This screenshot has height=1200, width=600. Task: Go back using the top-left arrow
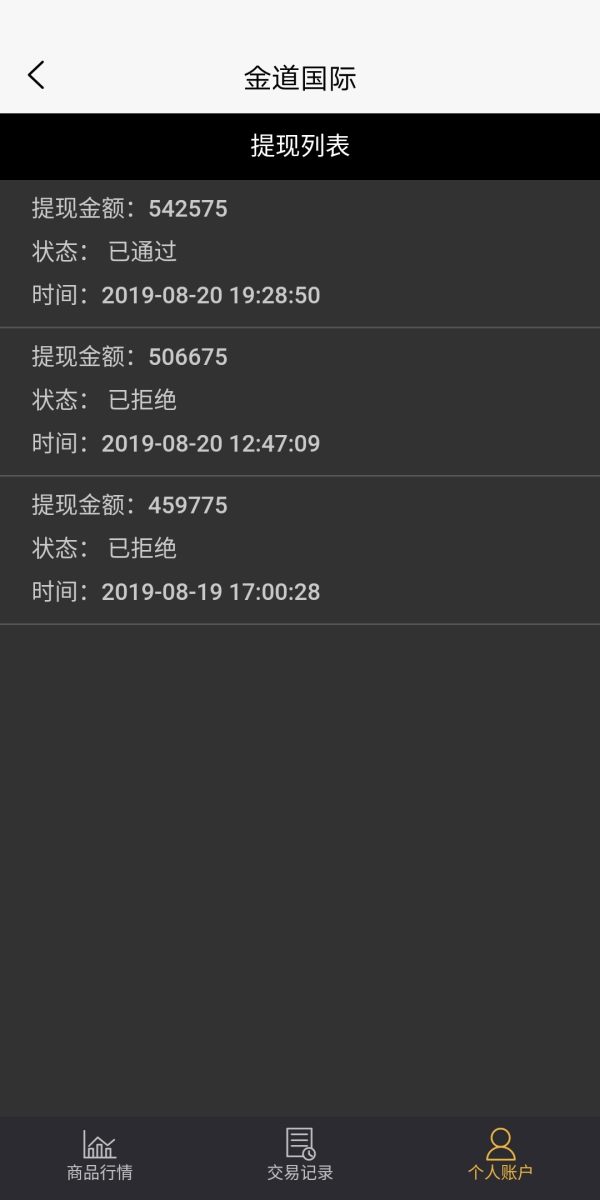(x=36, y=76)
